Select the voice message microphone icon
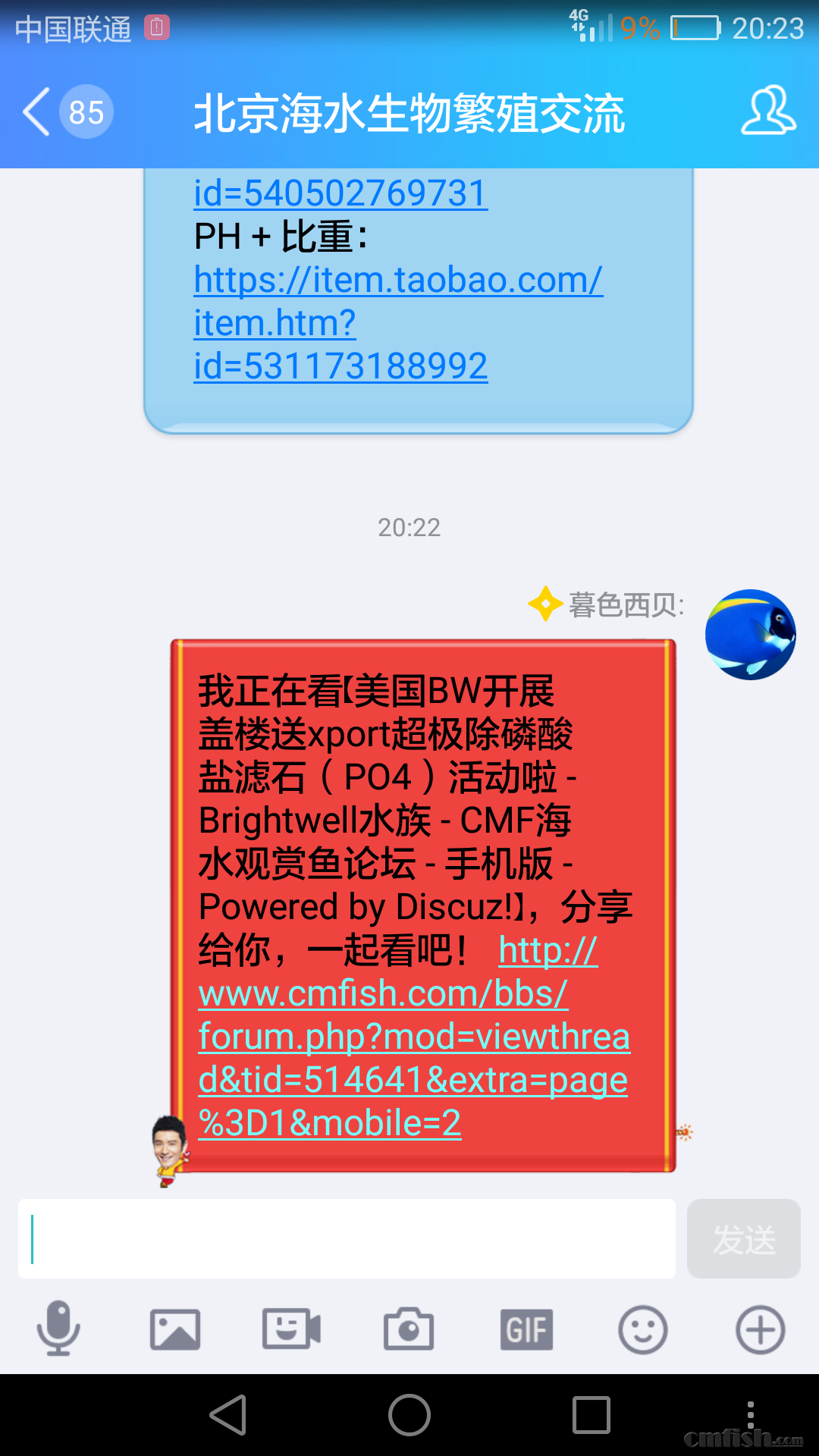 59,1329
